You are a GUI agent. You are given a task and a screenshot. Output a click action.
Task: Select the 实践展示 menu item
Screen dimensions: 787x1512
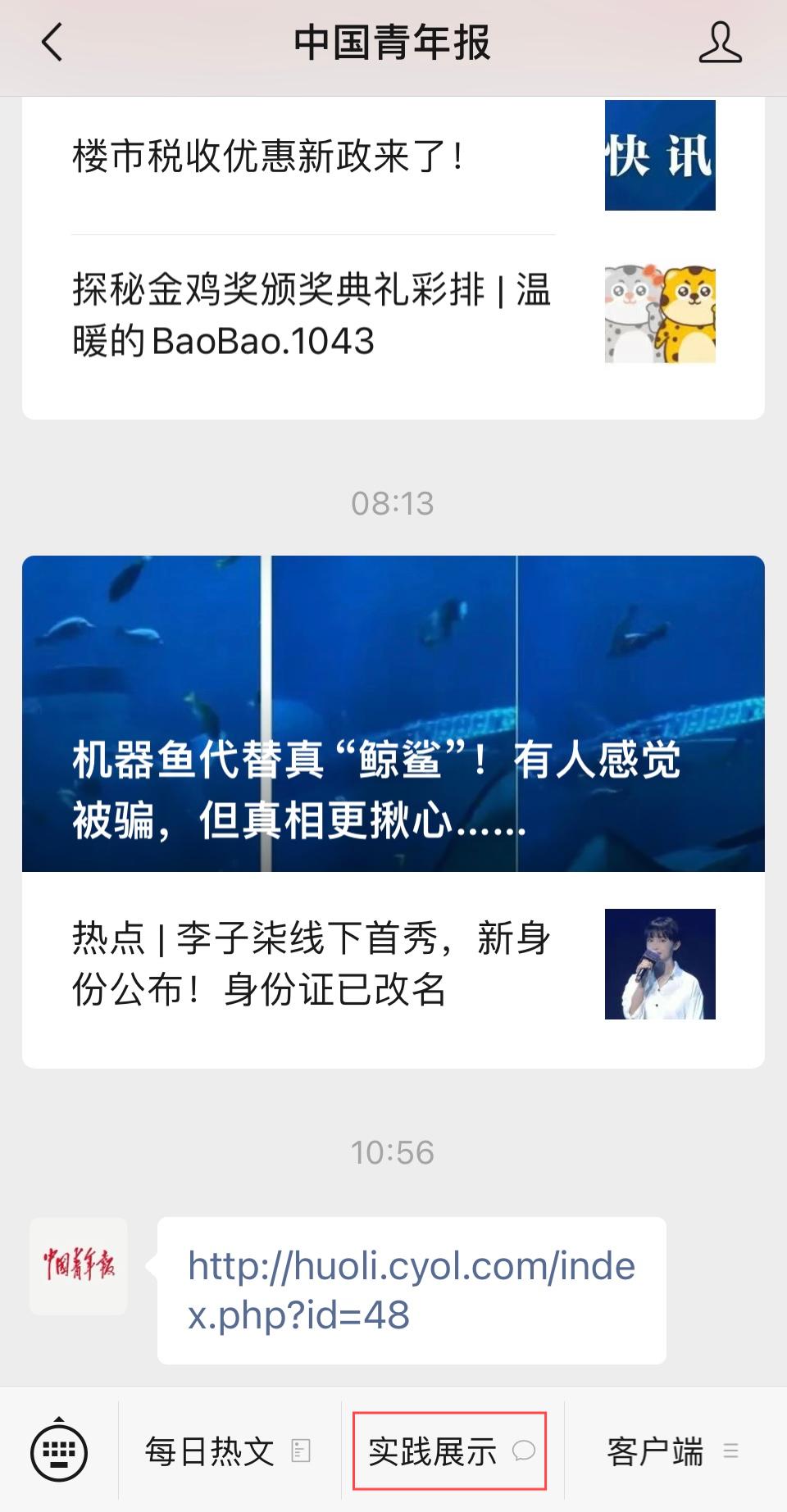click(449, 1451)
